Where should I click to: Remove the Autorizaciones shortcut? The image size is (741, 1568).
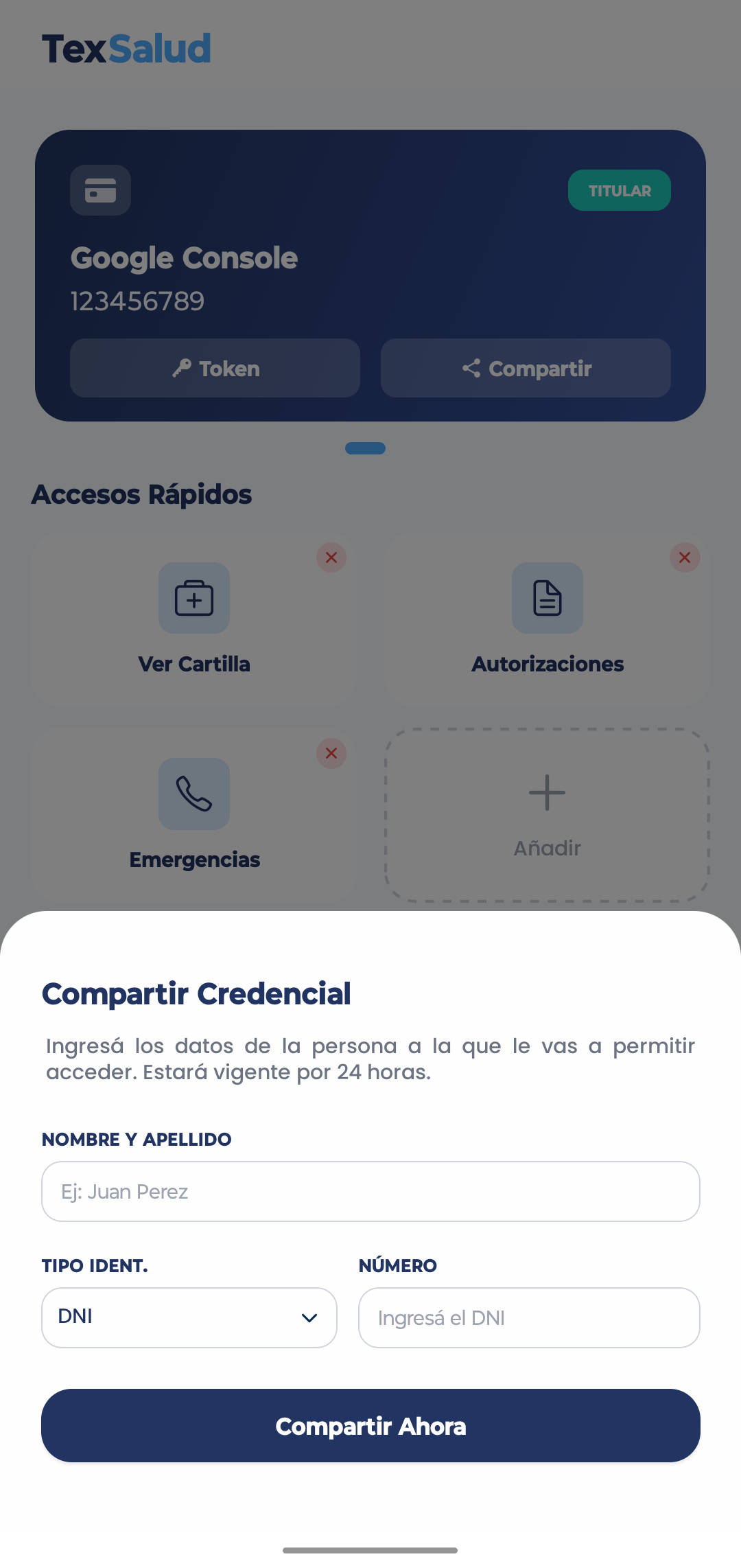[684, 557]
